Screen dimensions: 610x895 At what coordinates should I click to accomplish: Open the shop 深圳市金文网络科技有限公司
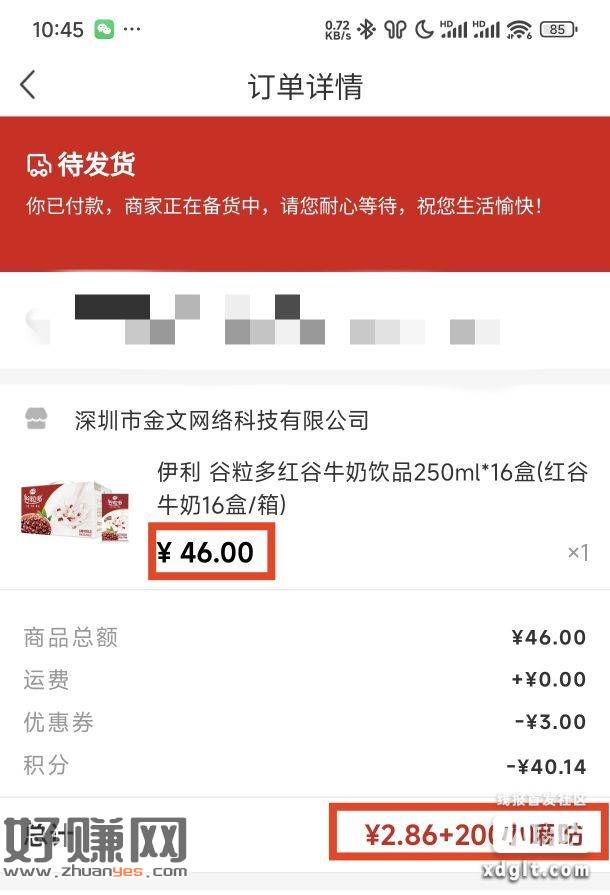(x=221, y=420)
